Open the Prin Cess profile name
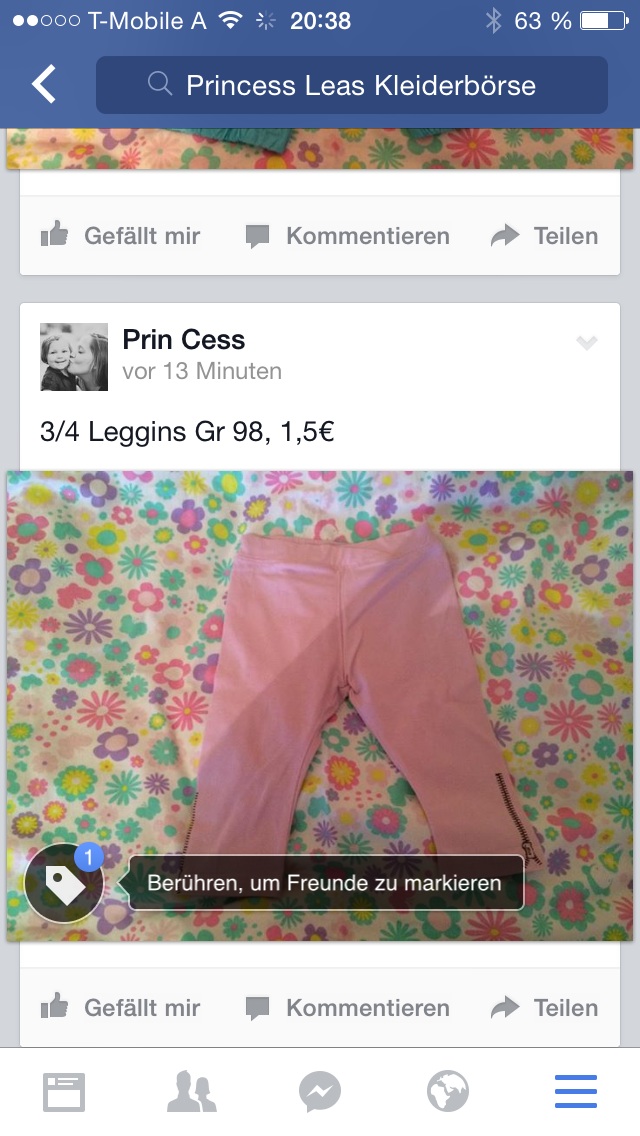 point(183,339)
